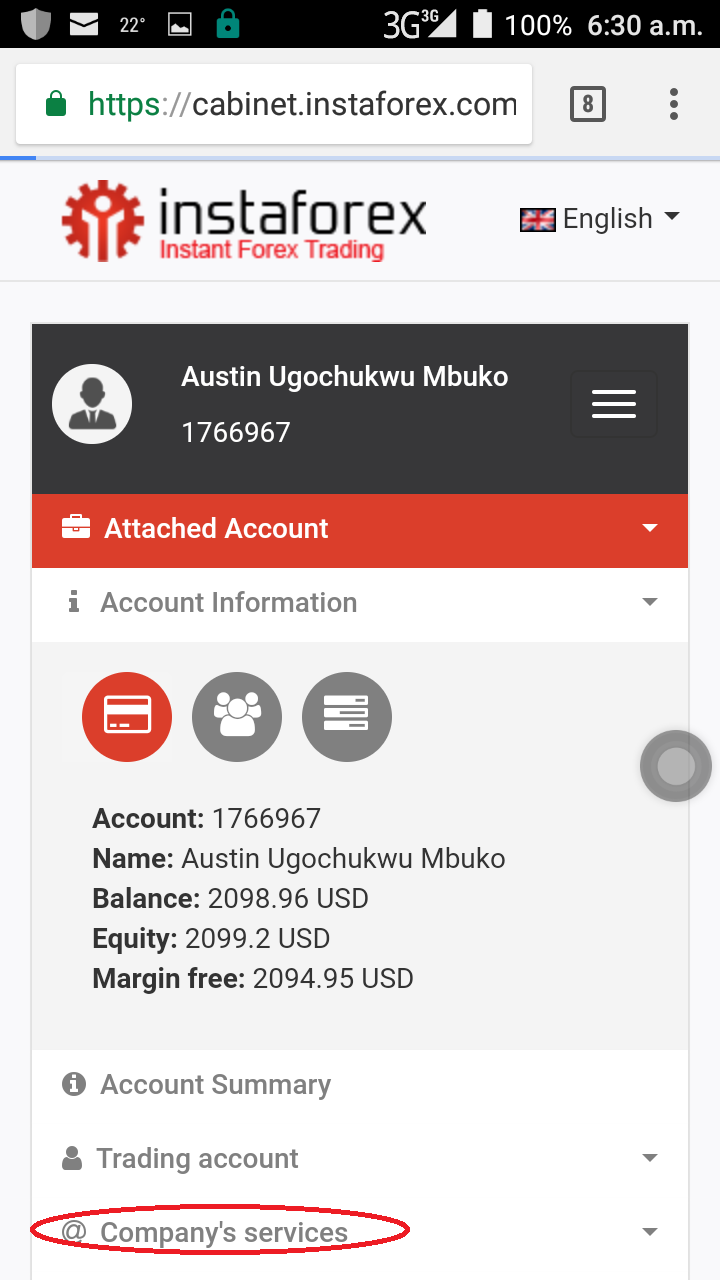This screenshot has width=720, height=1280.
Task: Open the hamburger navigation menu
Action: (x=613, y=403)
